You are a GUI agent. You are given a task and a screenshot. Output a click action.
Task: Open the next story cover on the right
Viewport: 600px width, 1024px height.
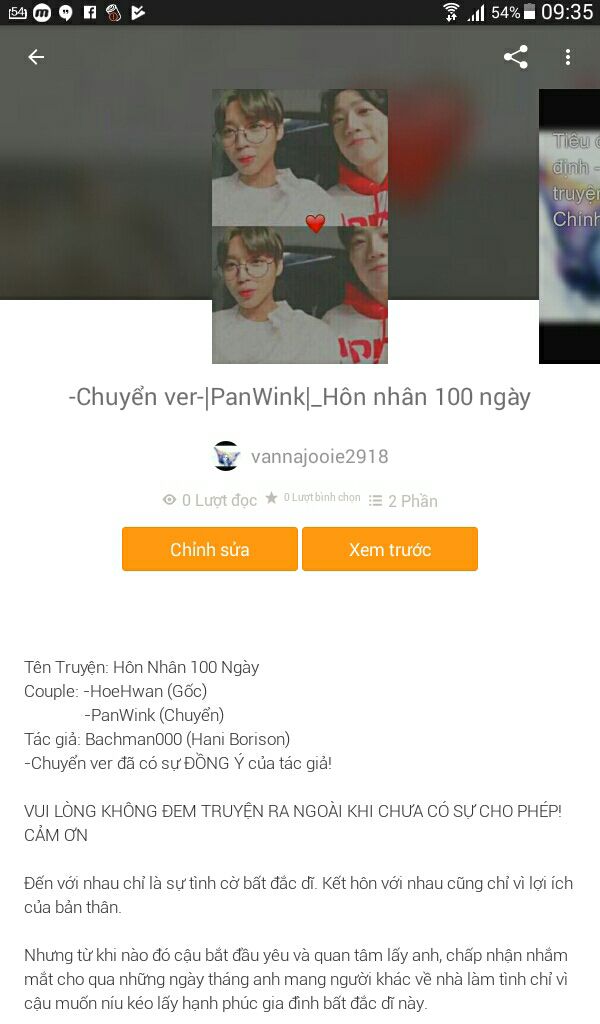(x=569, y=226)
